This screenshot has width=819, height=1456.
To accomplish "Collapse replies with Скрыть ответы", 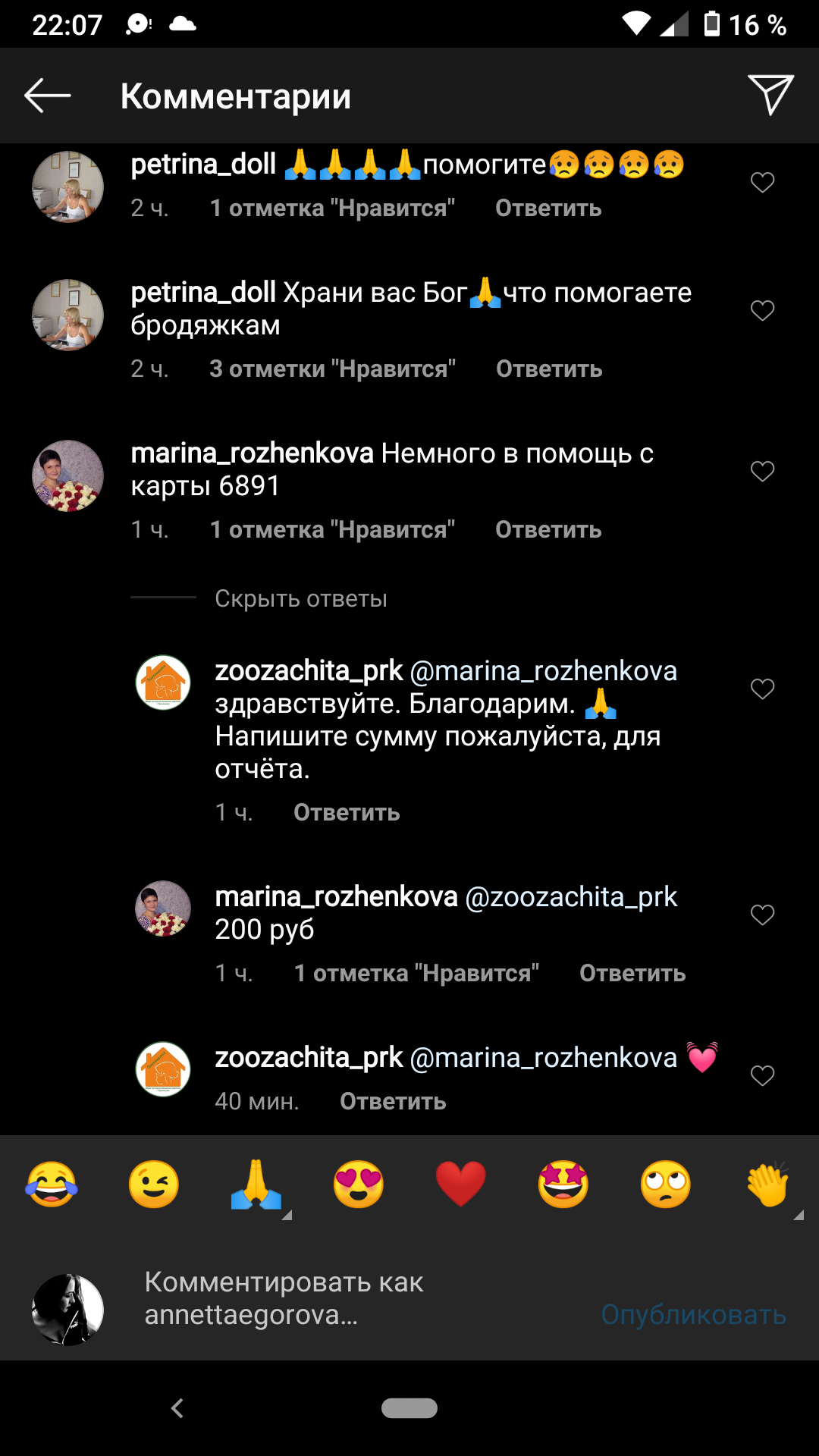I will tap(300, 599).
